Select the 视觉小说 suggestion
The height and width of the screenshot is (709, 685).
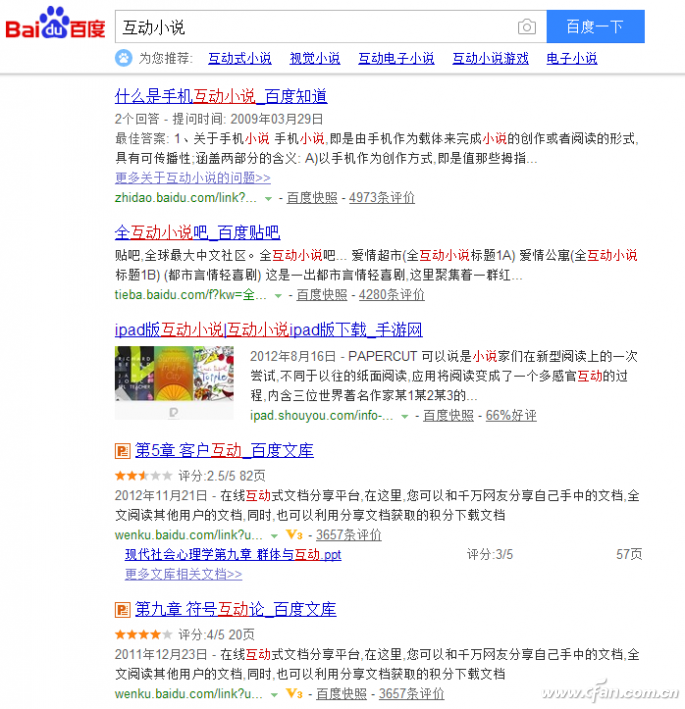click(x=315, y=59)
